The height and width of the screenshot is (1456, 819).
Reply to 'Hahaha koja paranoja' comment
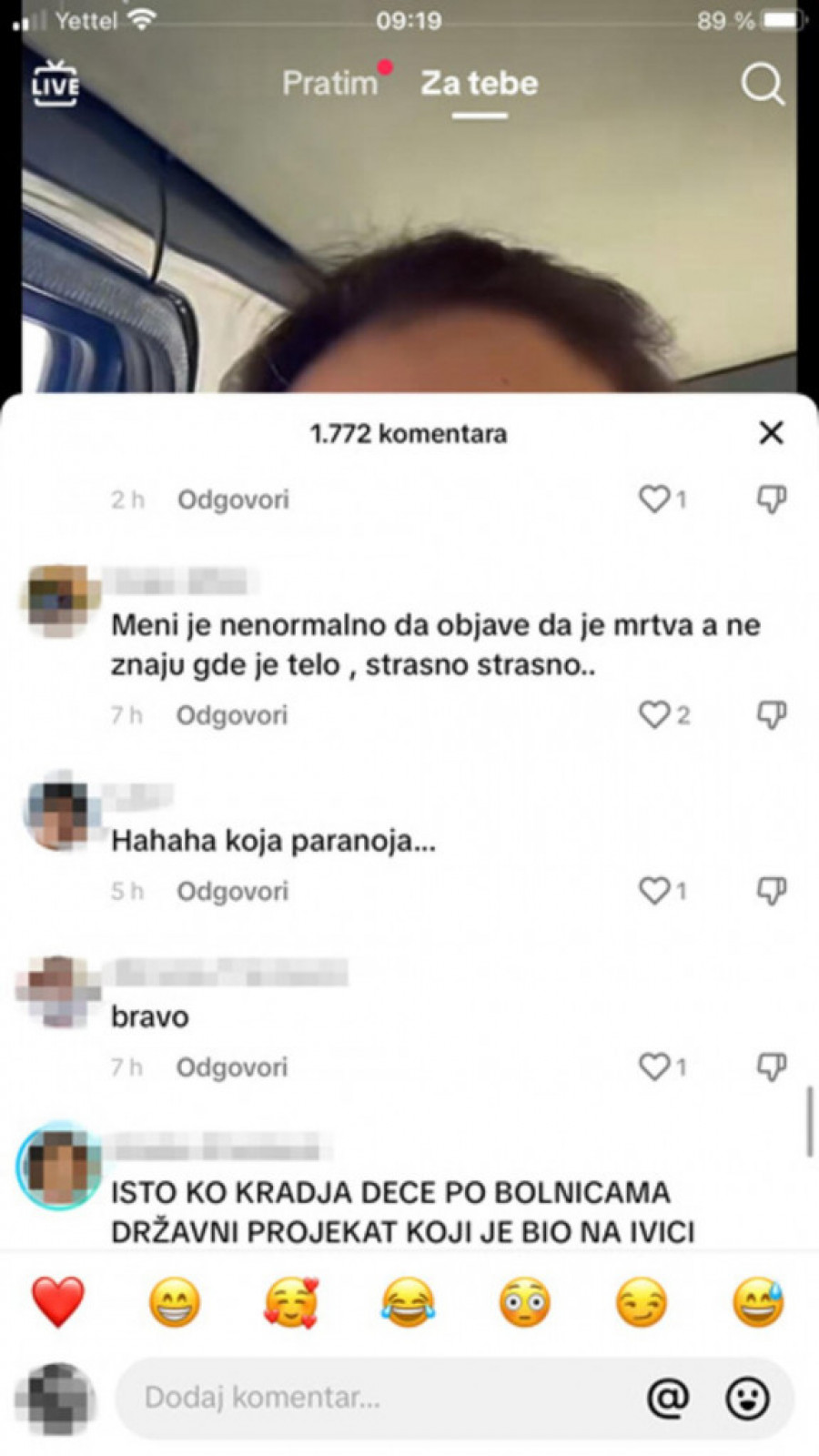point(232,891)
